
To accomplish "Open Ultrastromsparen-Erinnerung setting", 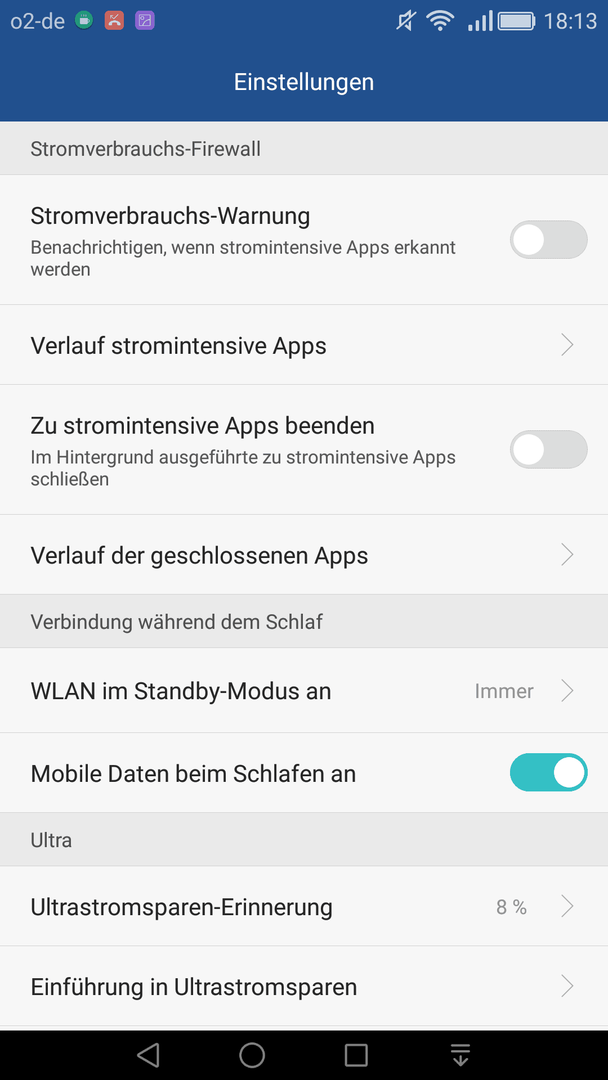I will click(x=304, y=906).
